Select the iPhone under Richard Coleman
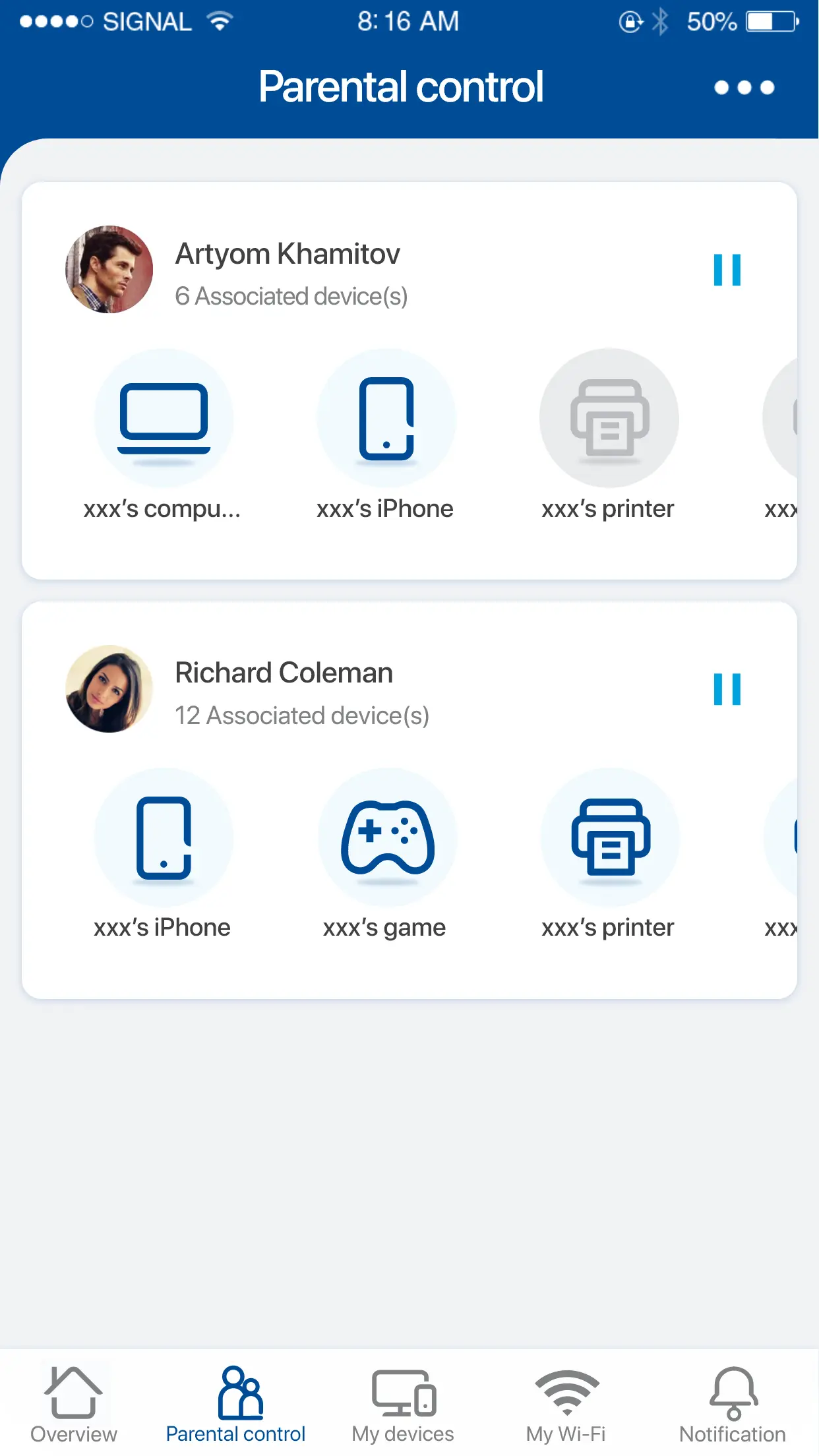This screenshot has width=819, height=1456. (164, 837)
